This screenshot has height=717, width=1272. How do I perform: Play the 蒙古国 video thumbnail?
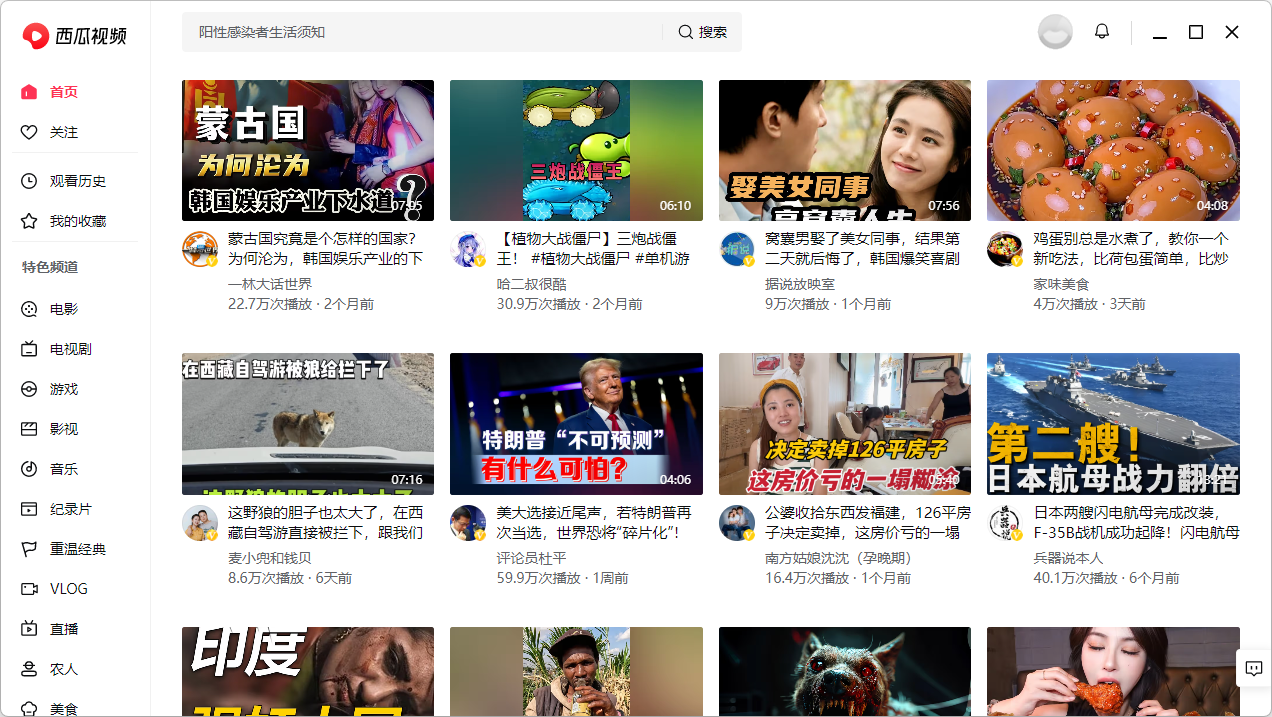coord(308,150)
